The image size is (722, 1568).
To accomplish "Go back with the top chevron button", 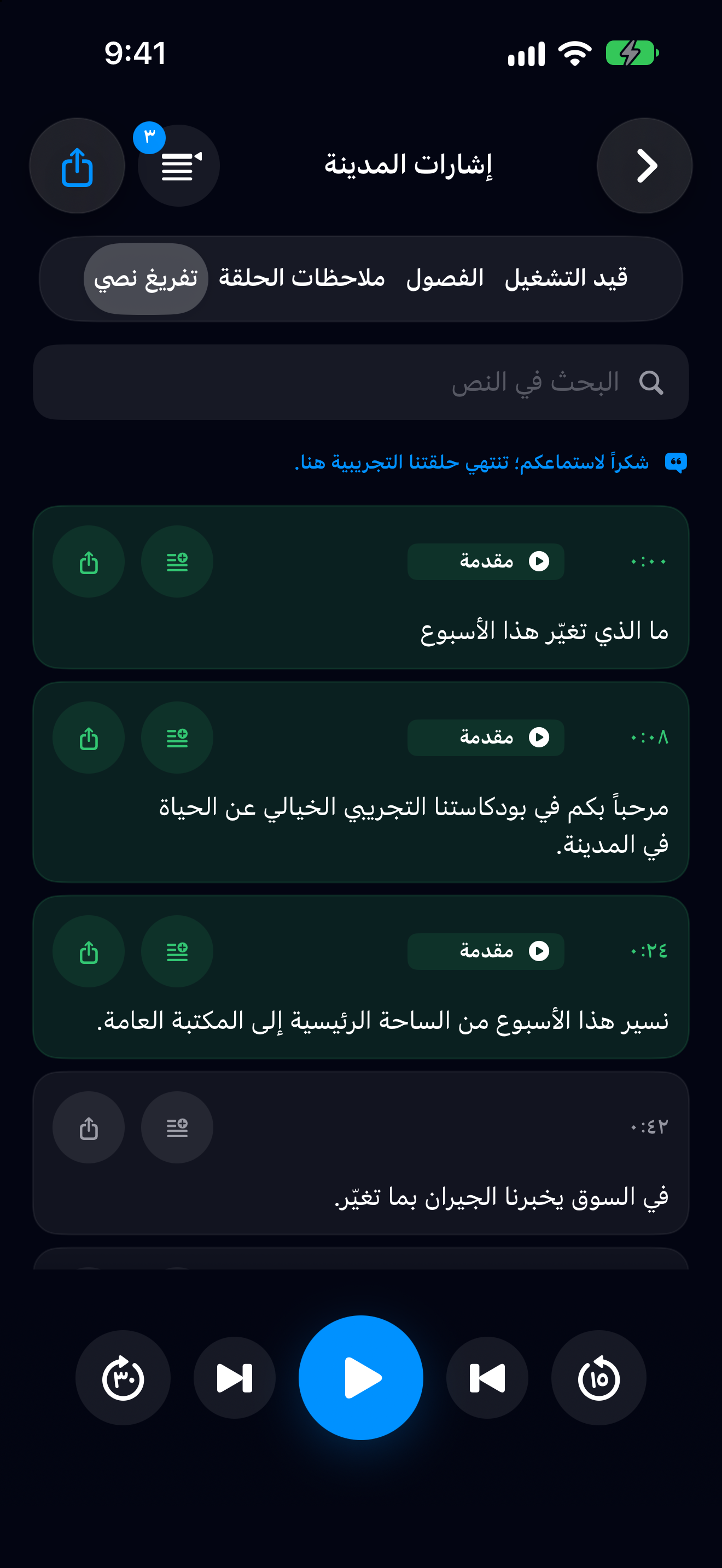I will [645, 166].
